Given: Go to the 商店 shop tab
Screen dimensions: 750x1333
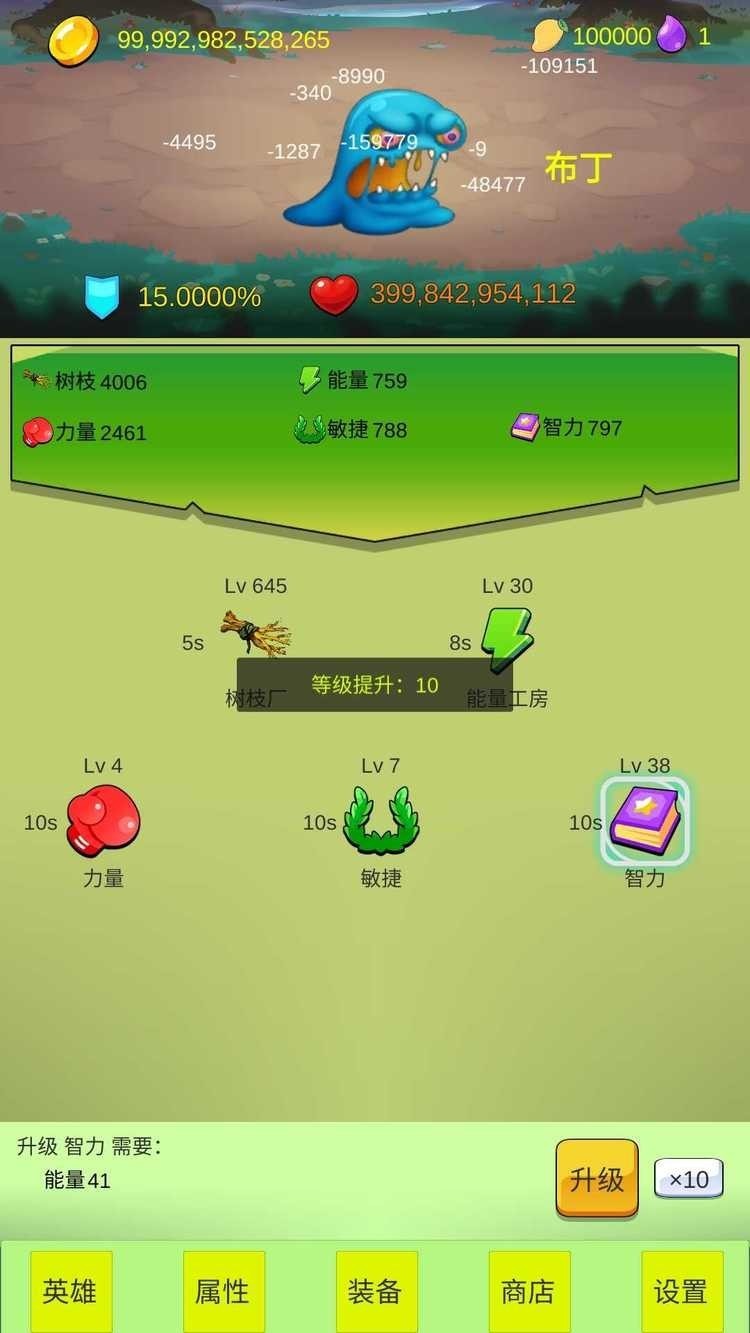Looking at the screenshot, I should coord(528,1290).
